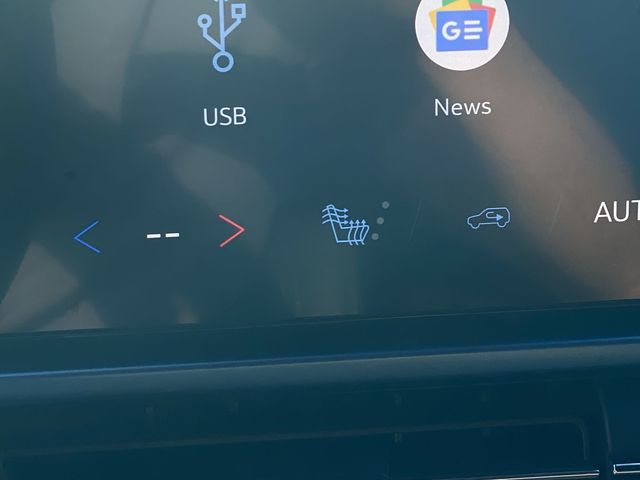Turn on the heated seat

[346, 227]
